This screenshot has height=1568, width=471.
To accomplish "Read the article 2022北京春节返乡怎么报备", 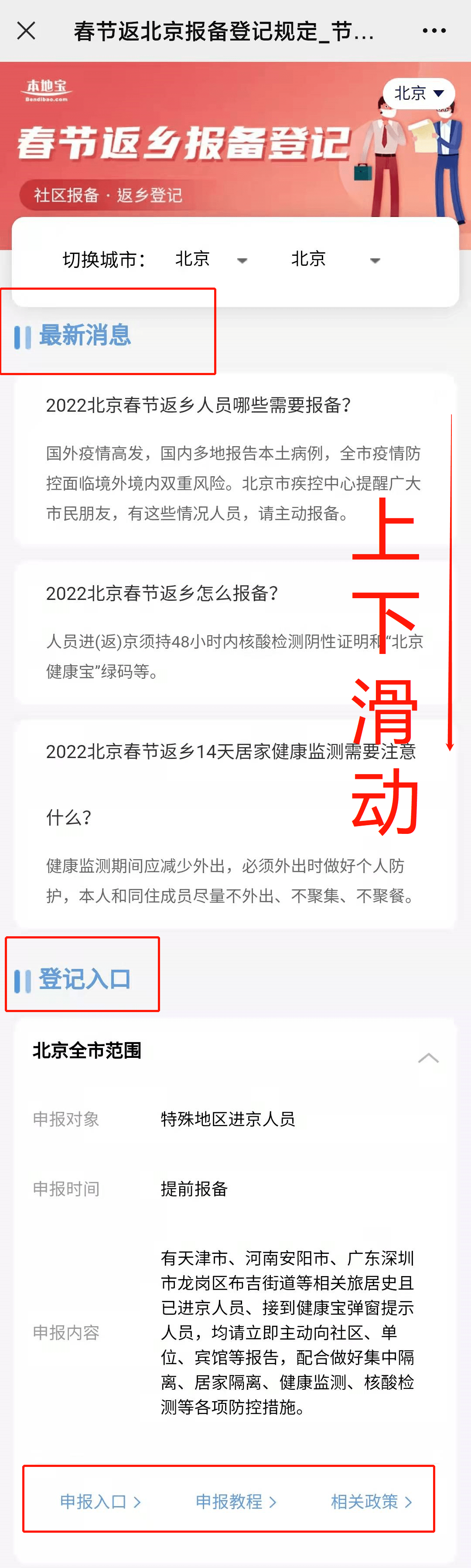I will [162, 593].
